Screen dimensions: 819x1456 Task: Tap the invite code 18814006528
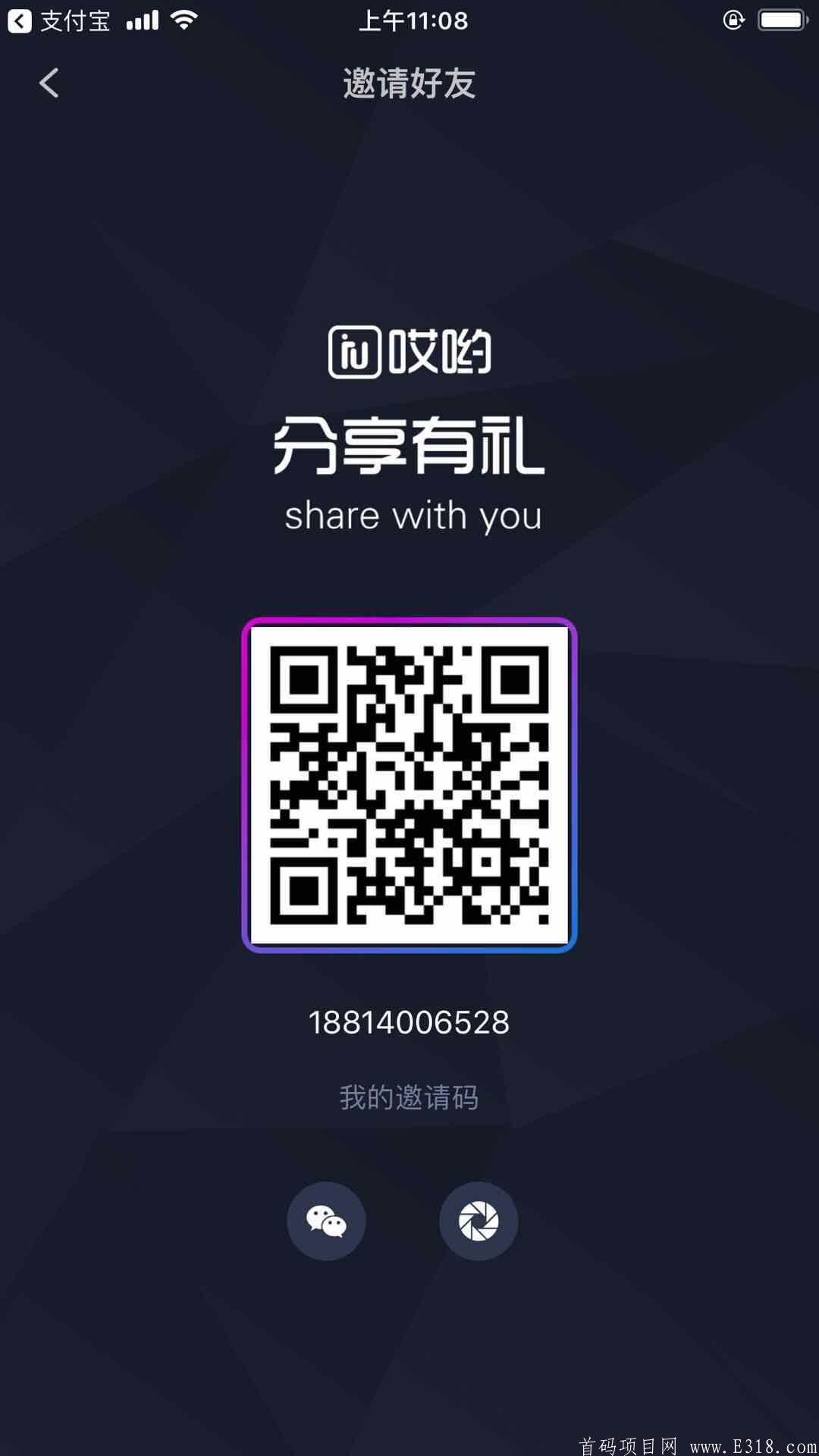click(409, 1021)
